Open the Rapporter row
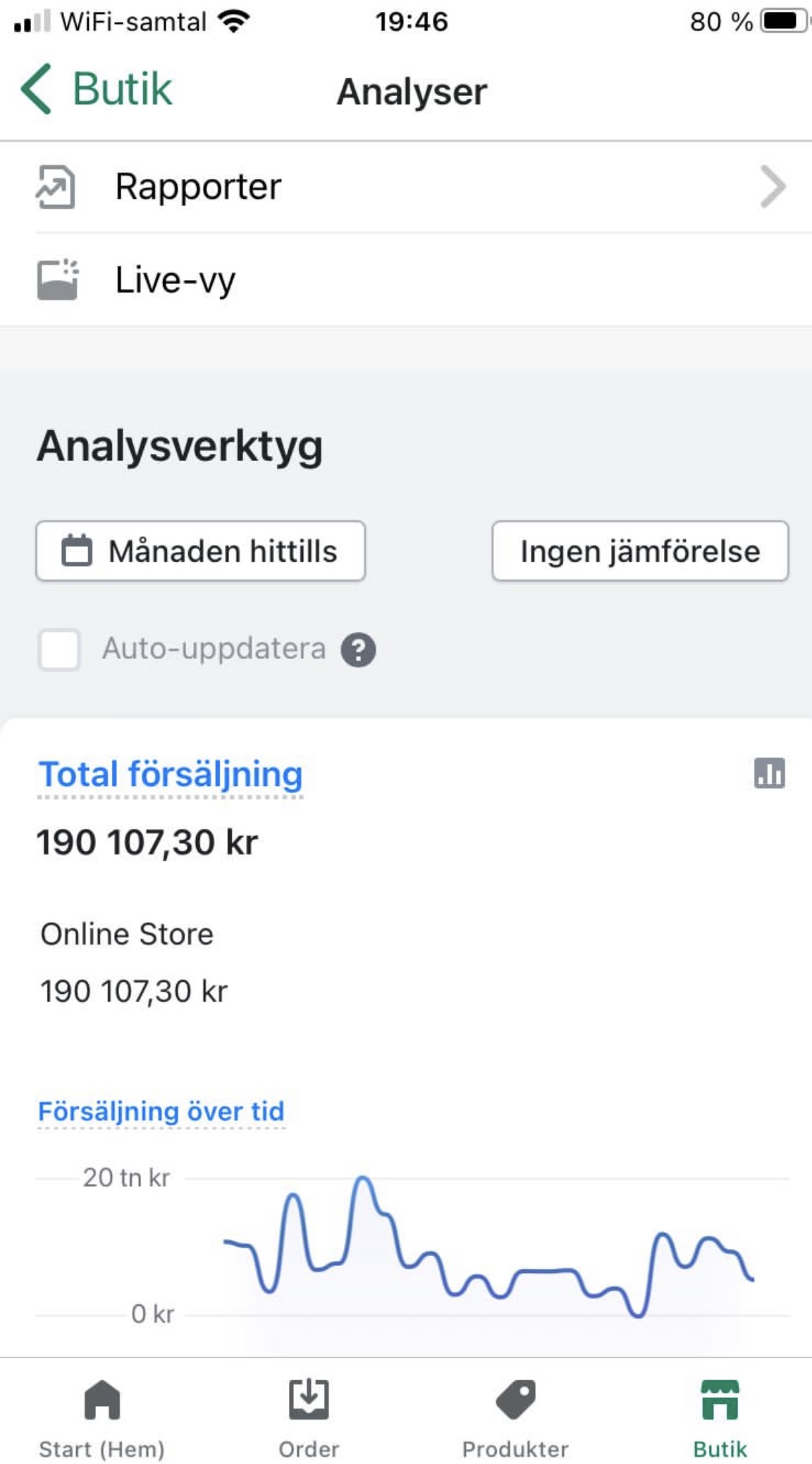 [x=406, y=187]
